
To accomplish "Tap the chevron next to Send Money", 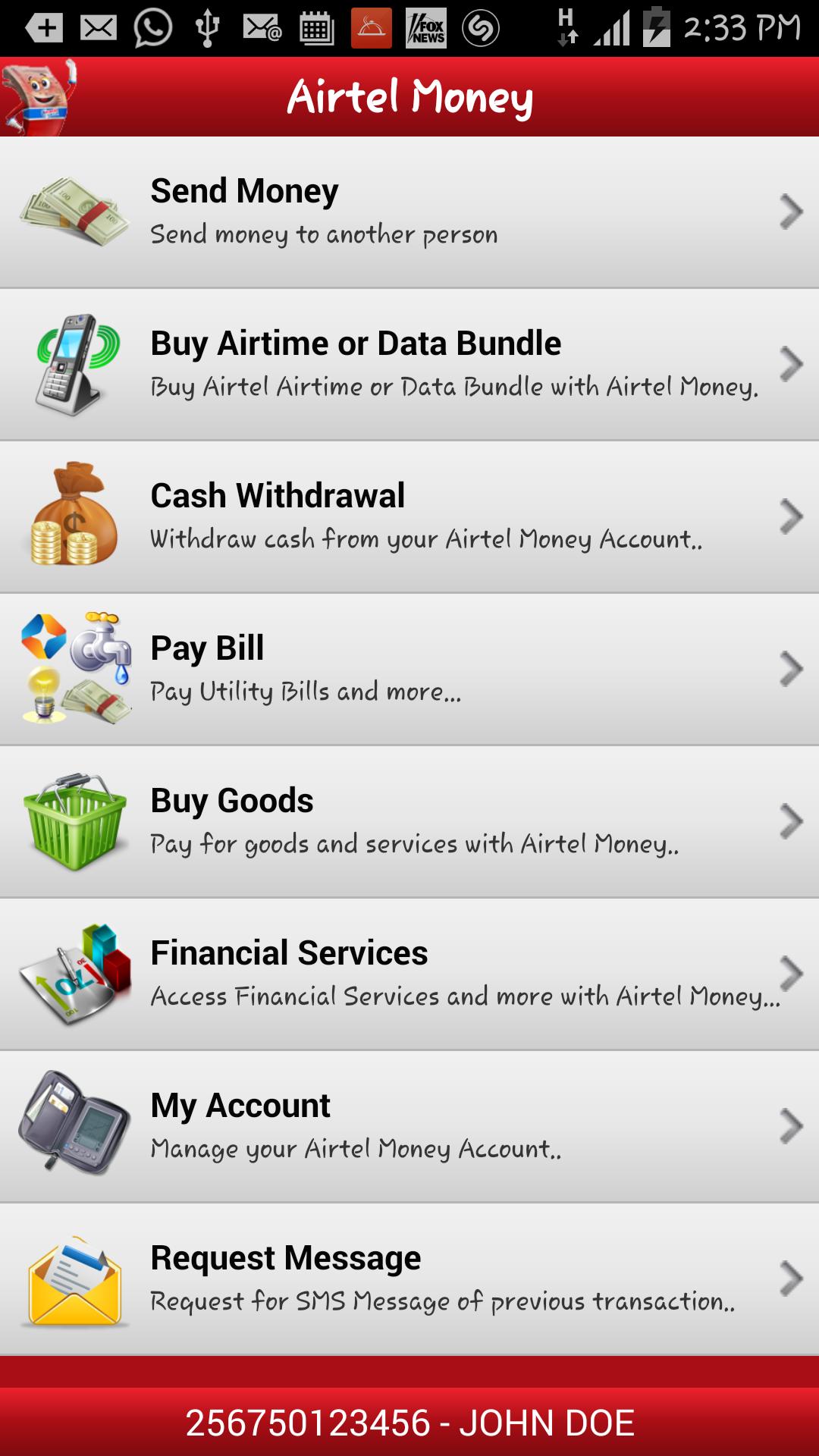I will point(790,212).
